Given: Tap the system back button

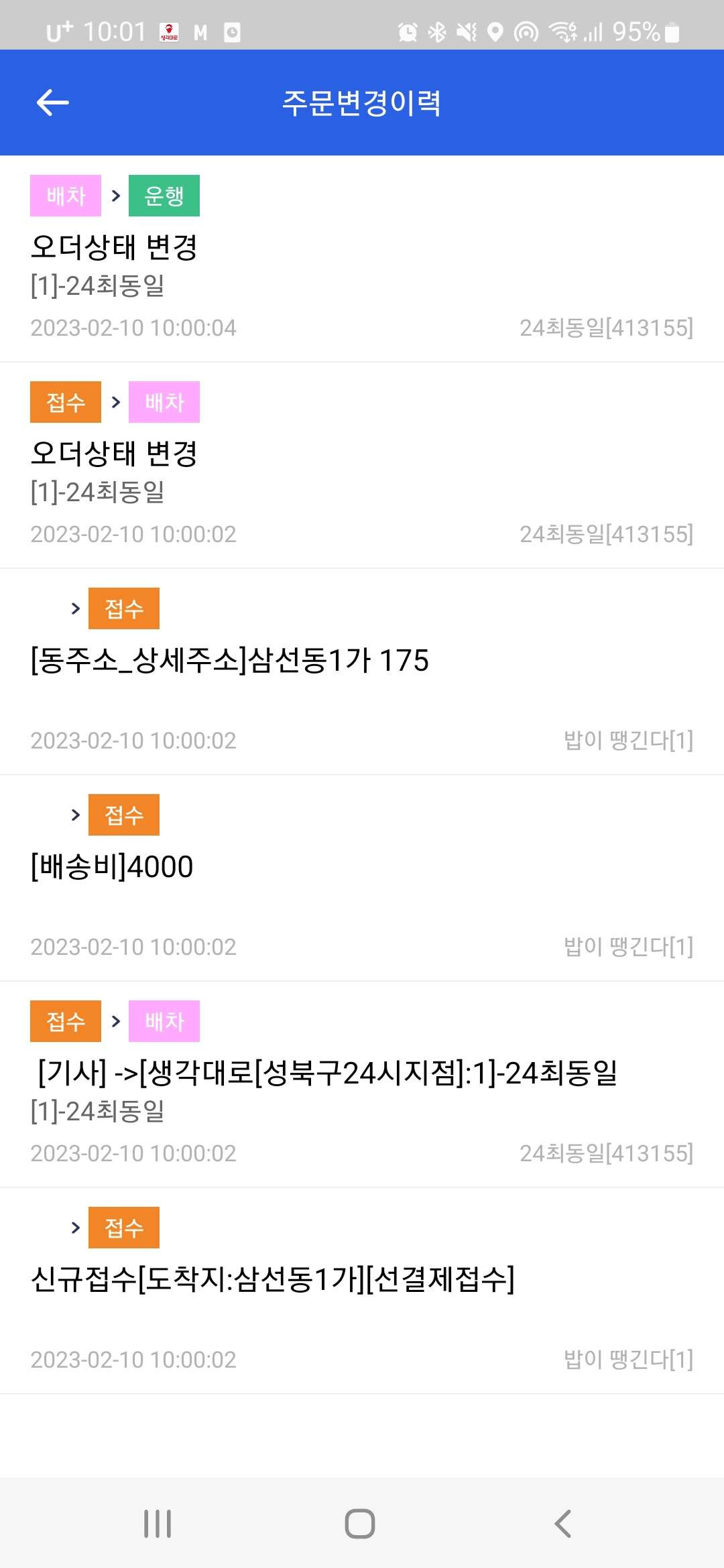Looking at the screenshot, I should (563, 1524).
